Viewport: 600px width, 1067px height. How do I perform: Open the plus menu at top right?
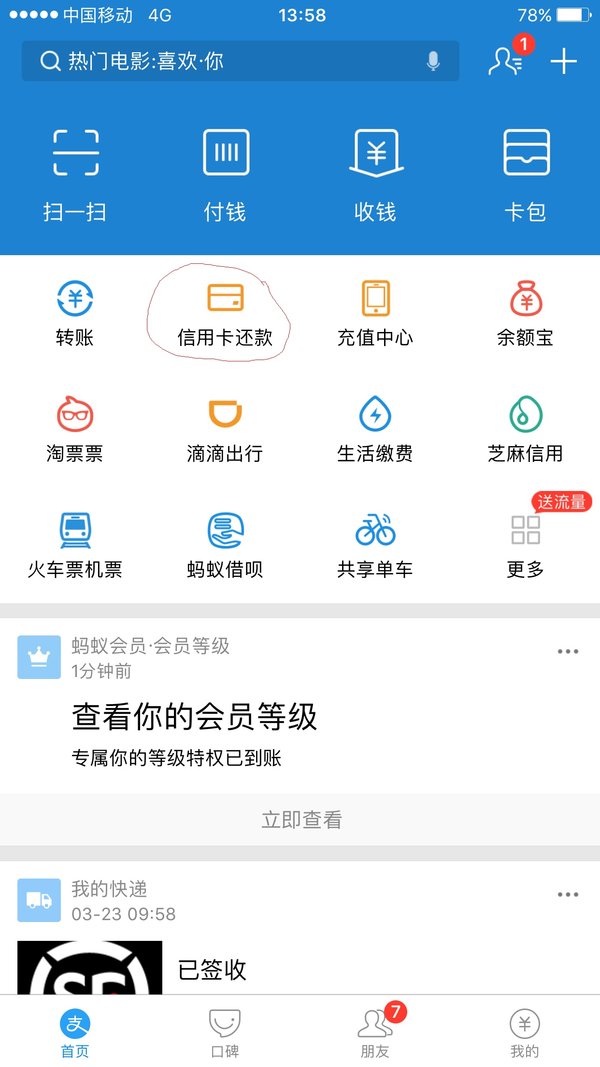pos(564,62)
